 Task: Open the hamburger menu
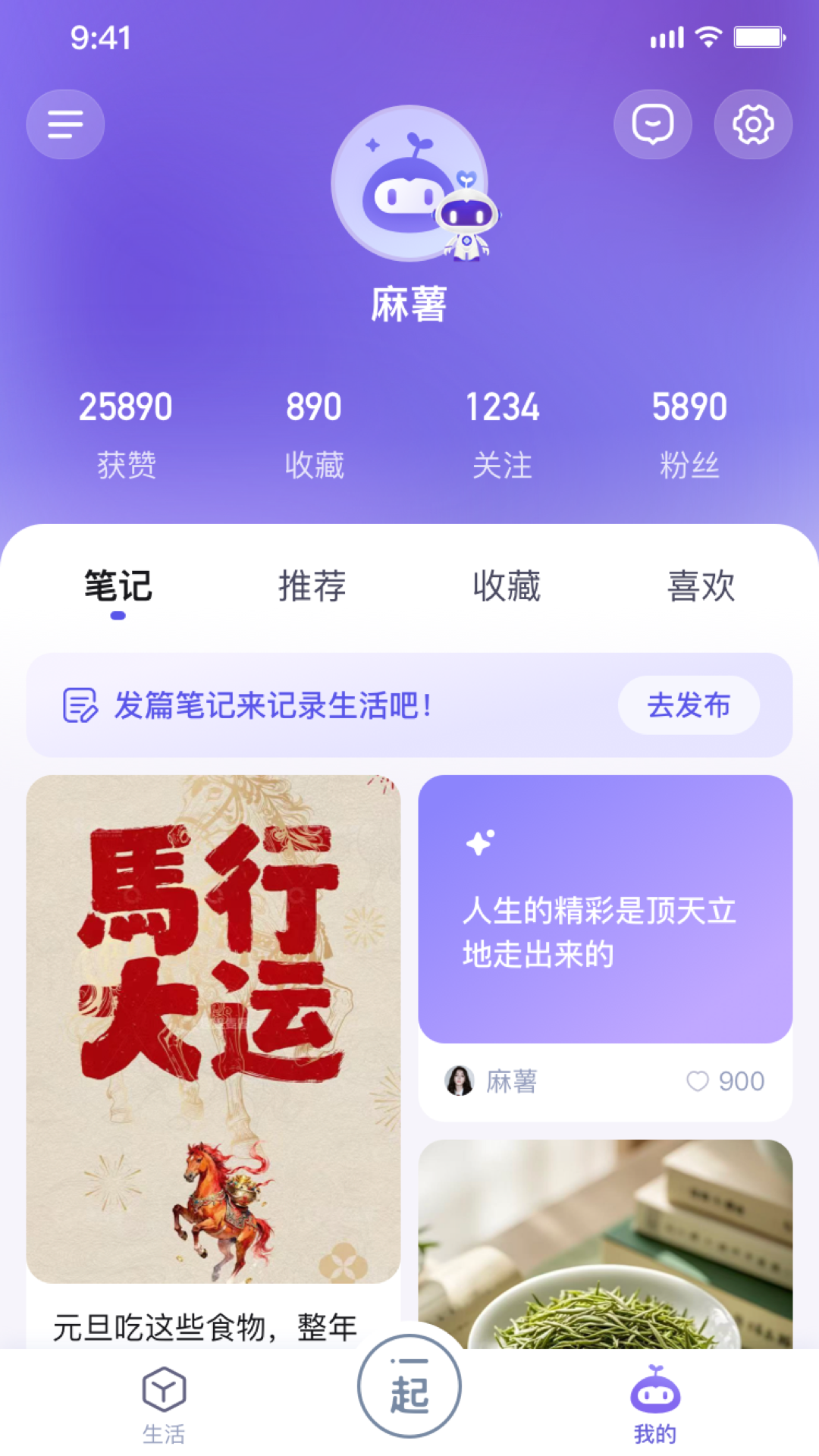[65, 124]
